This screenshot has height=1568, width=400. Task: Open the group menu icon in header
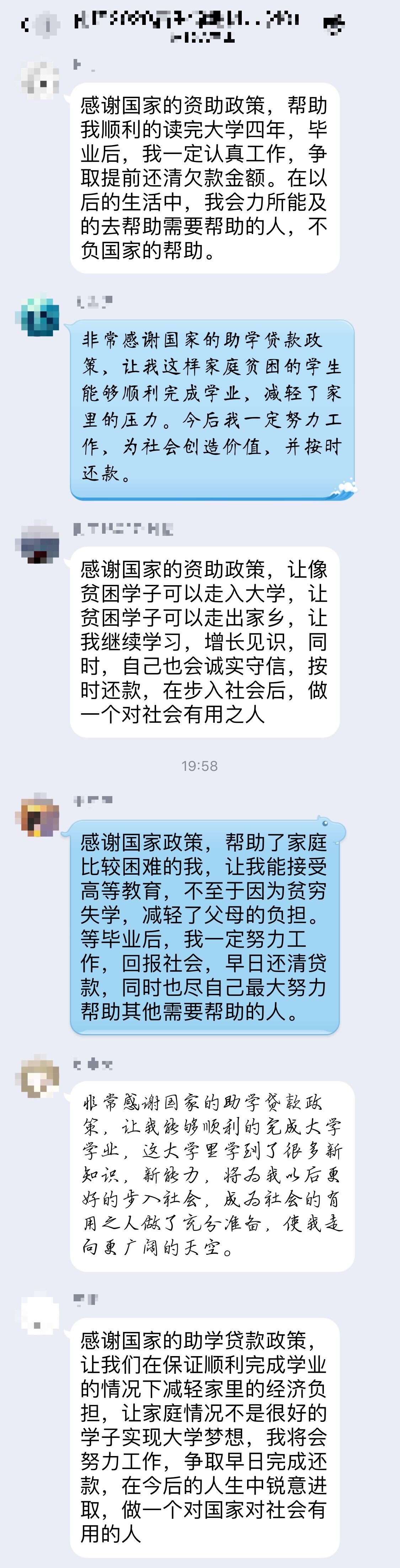pyautogui.click(x=334, y=25)
